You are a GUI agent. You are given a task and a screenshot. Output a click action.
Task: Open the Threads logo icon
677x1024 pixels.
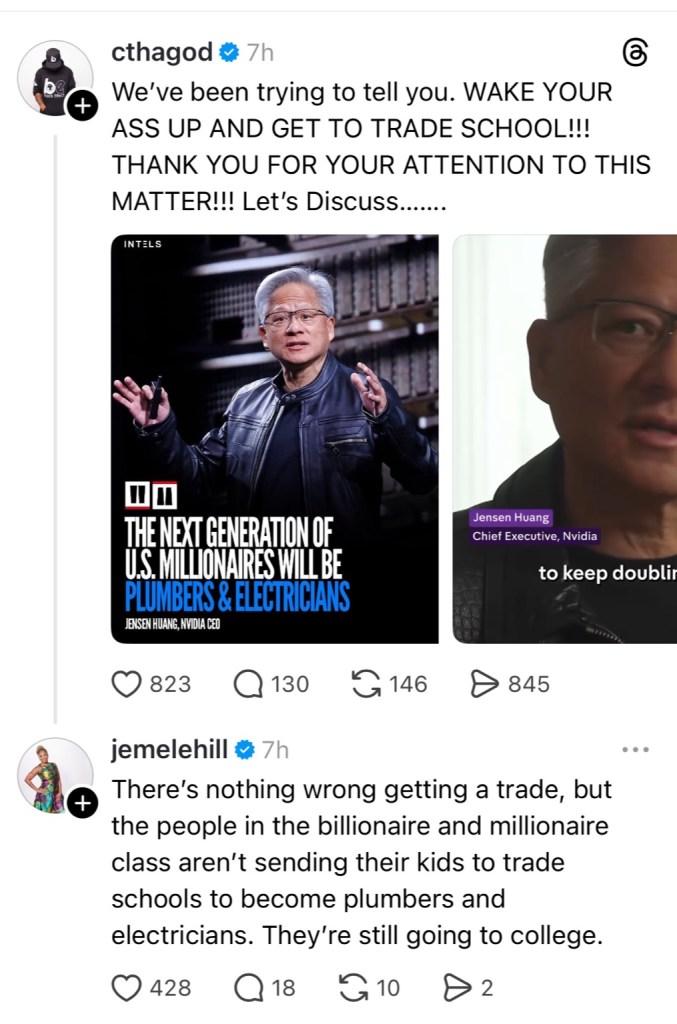(635, 53)
